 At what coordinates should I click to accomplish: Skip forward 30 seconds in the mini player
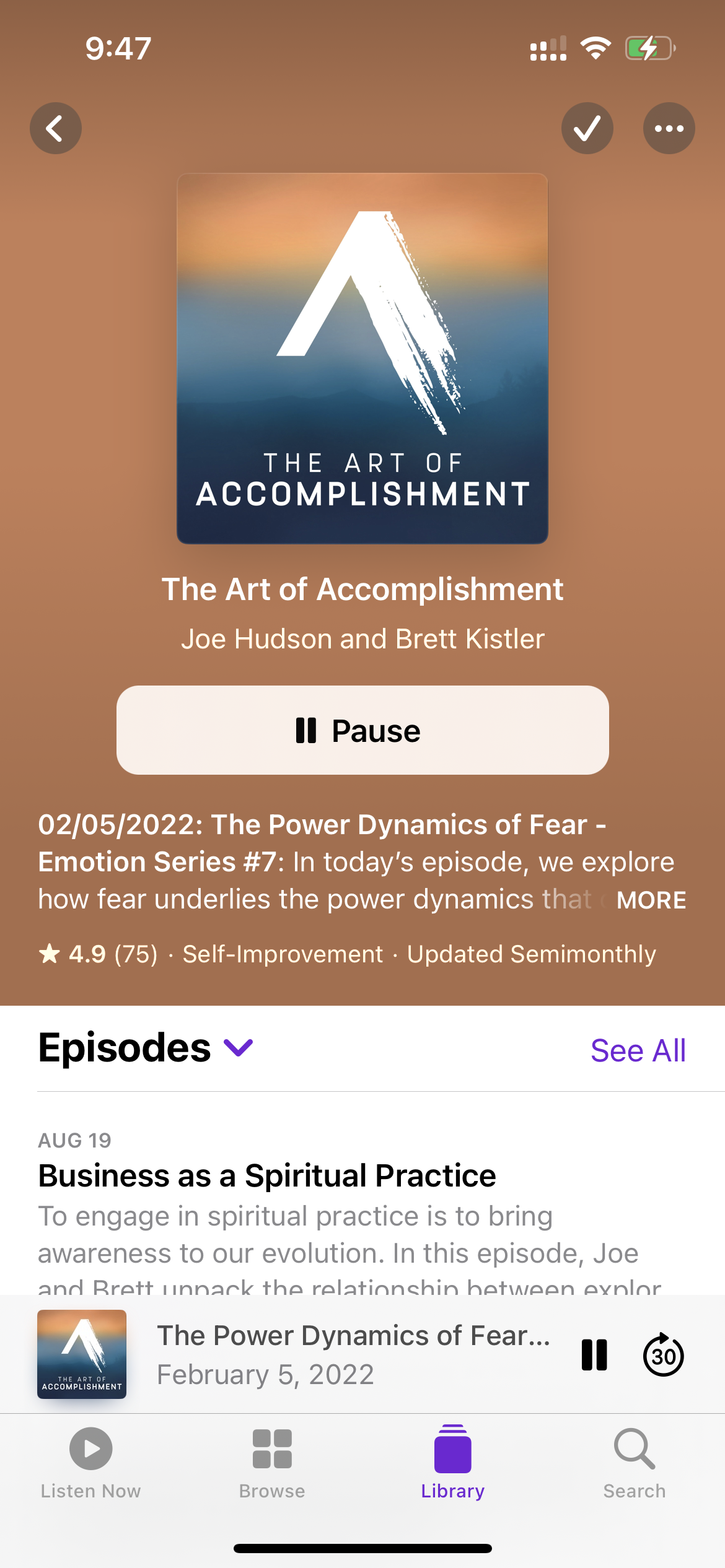tap(664, 1354)
